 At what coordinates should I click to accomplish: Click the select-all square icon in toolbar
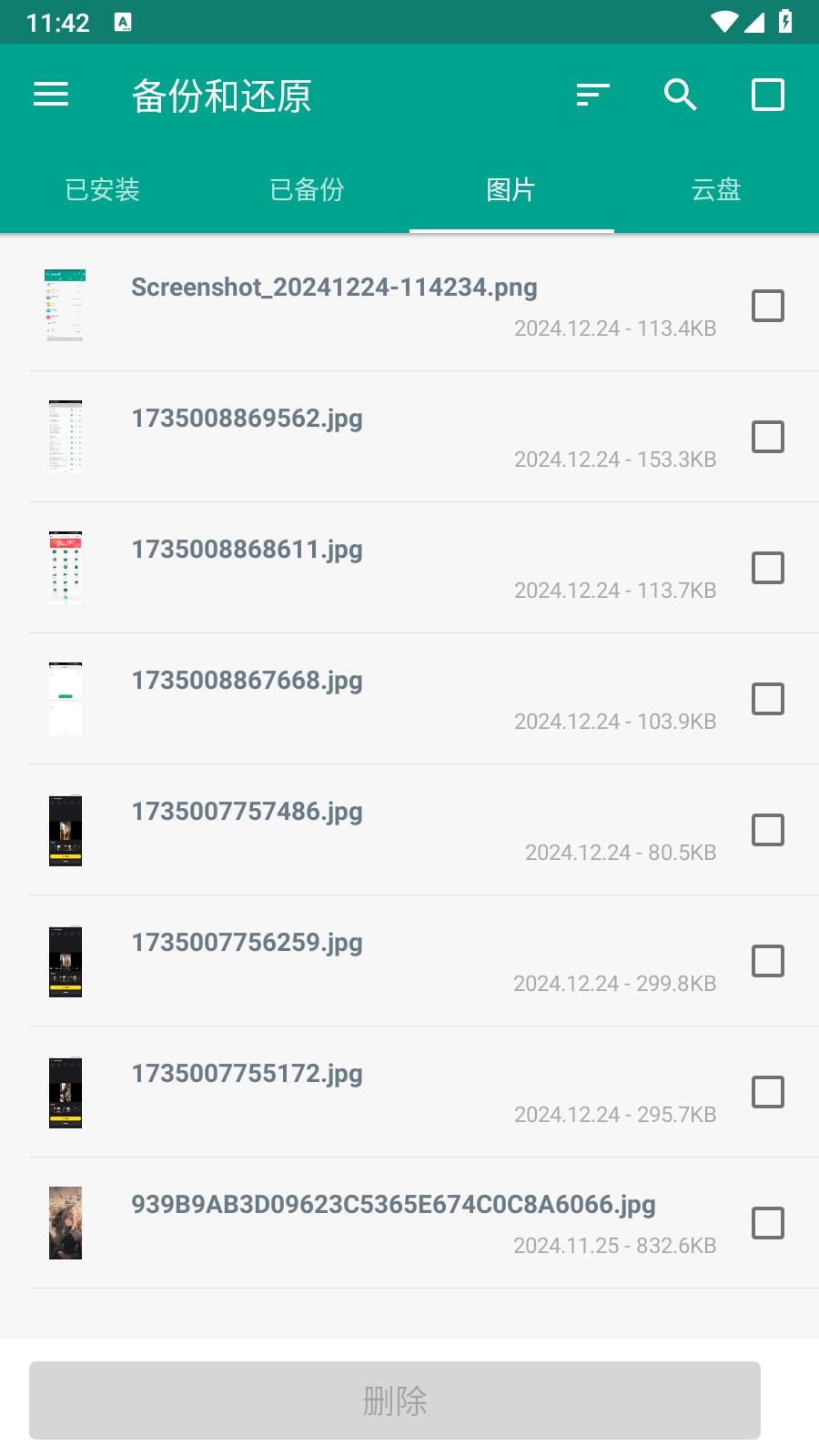tap(768, 94)
